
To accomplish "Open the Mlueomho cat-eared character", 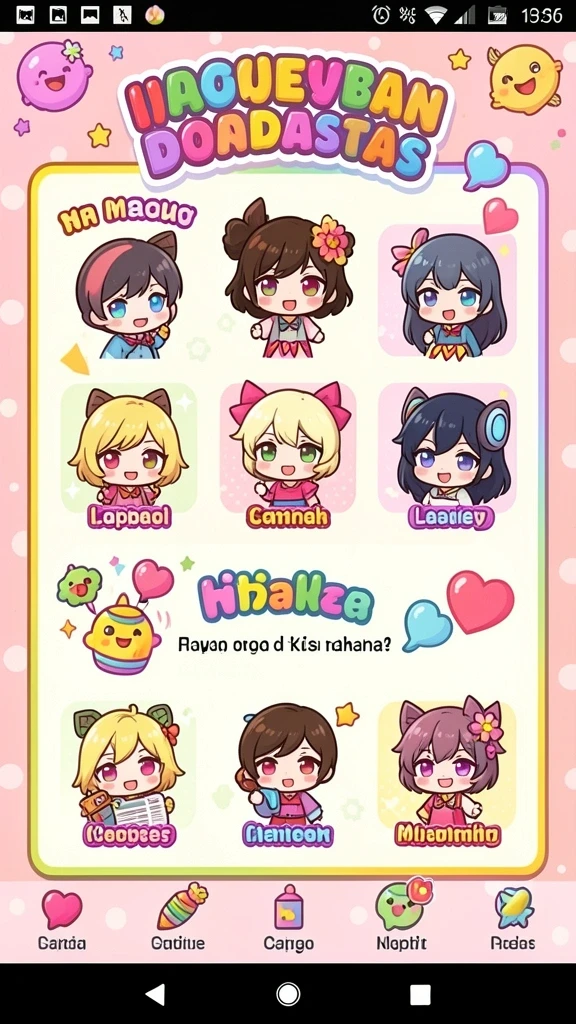I will point(448,774).
